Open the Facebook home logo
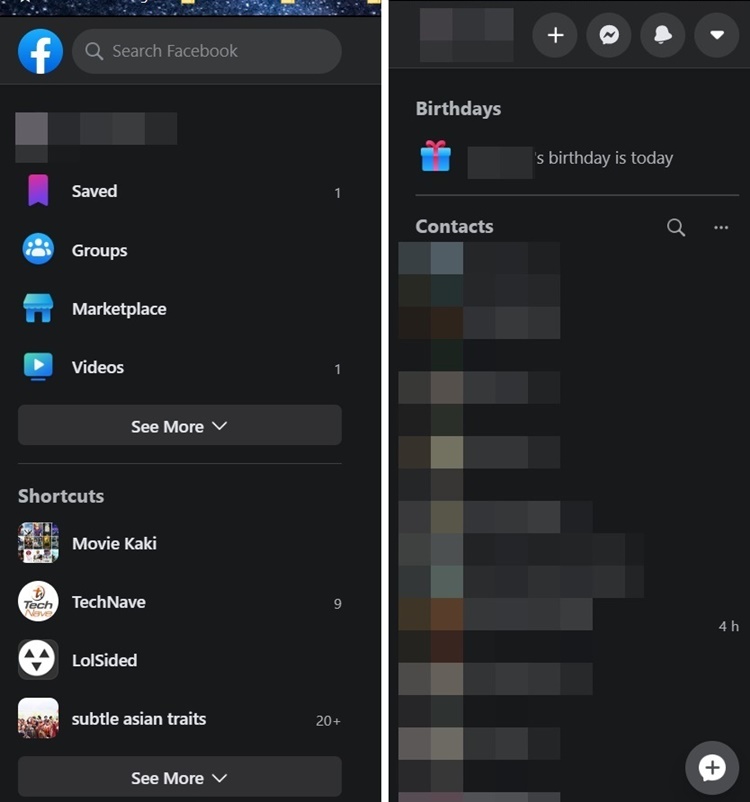Viewport: 750px width, 802px height. pos(40,51)
